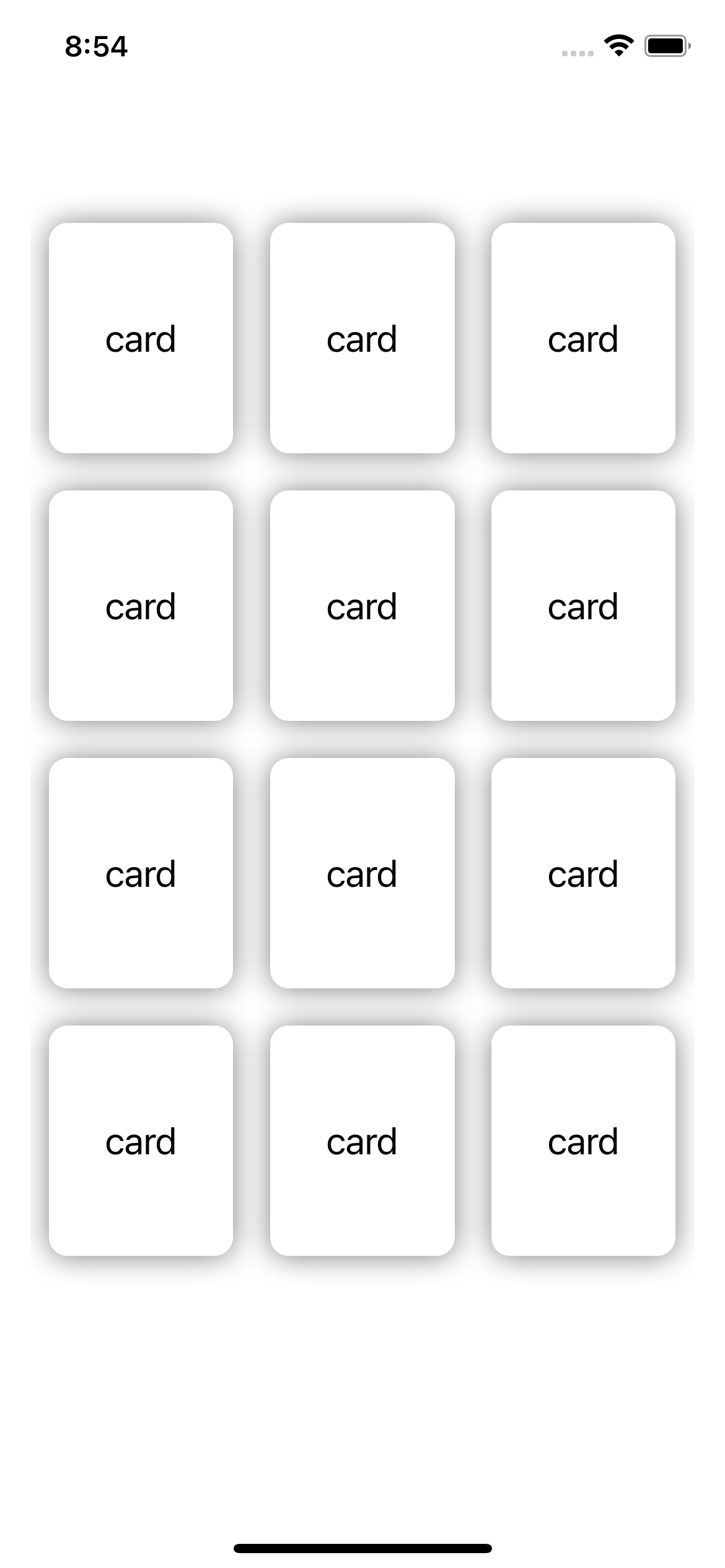Open the middle card in the third row

[362, 873]
